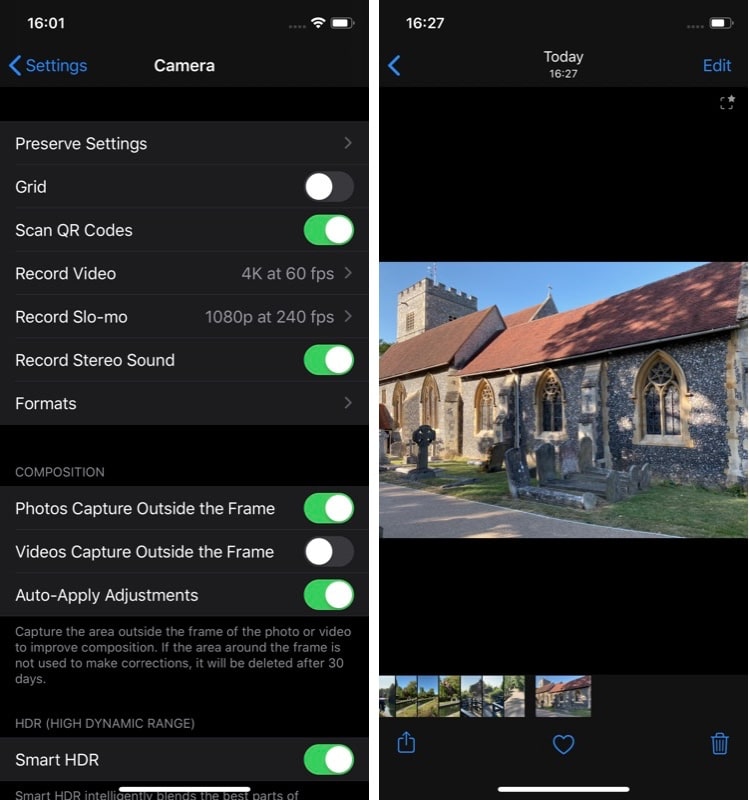Enable Videos Capture Outside the Frame
Viewport: 749px width, 800px height.
328,552
